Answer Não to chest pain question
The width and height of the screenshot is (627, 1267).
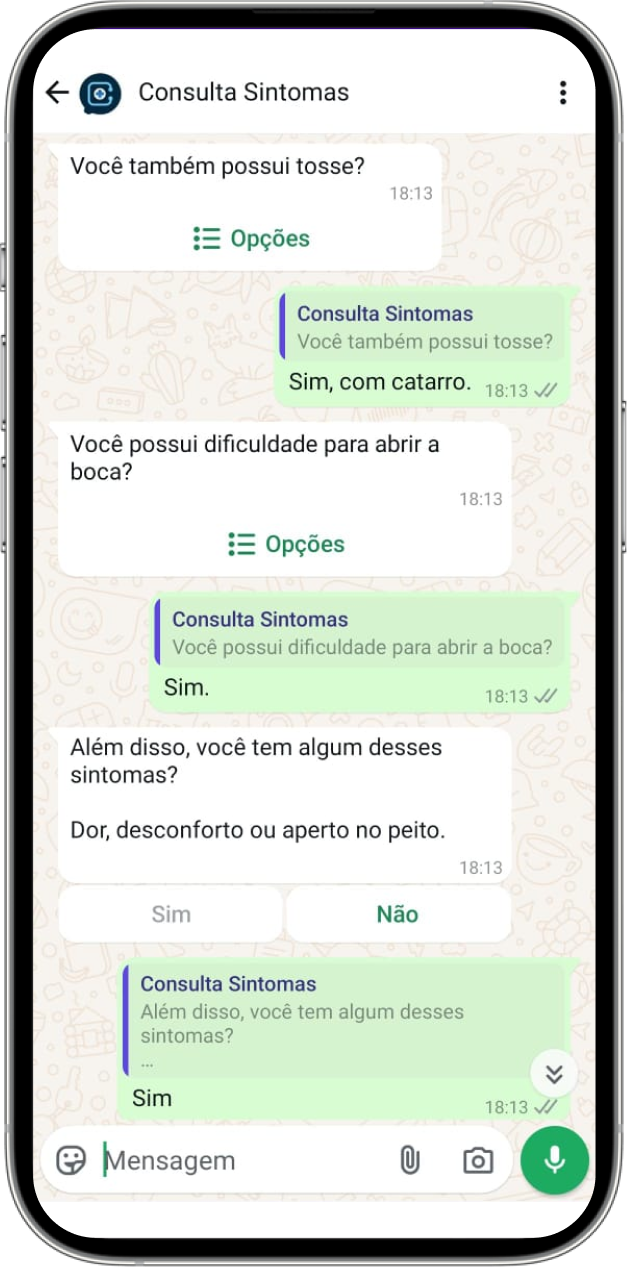click(397, 914)
